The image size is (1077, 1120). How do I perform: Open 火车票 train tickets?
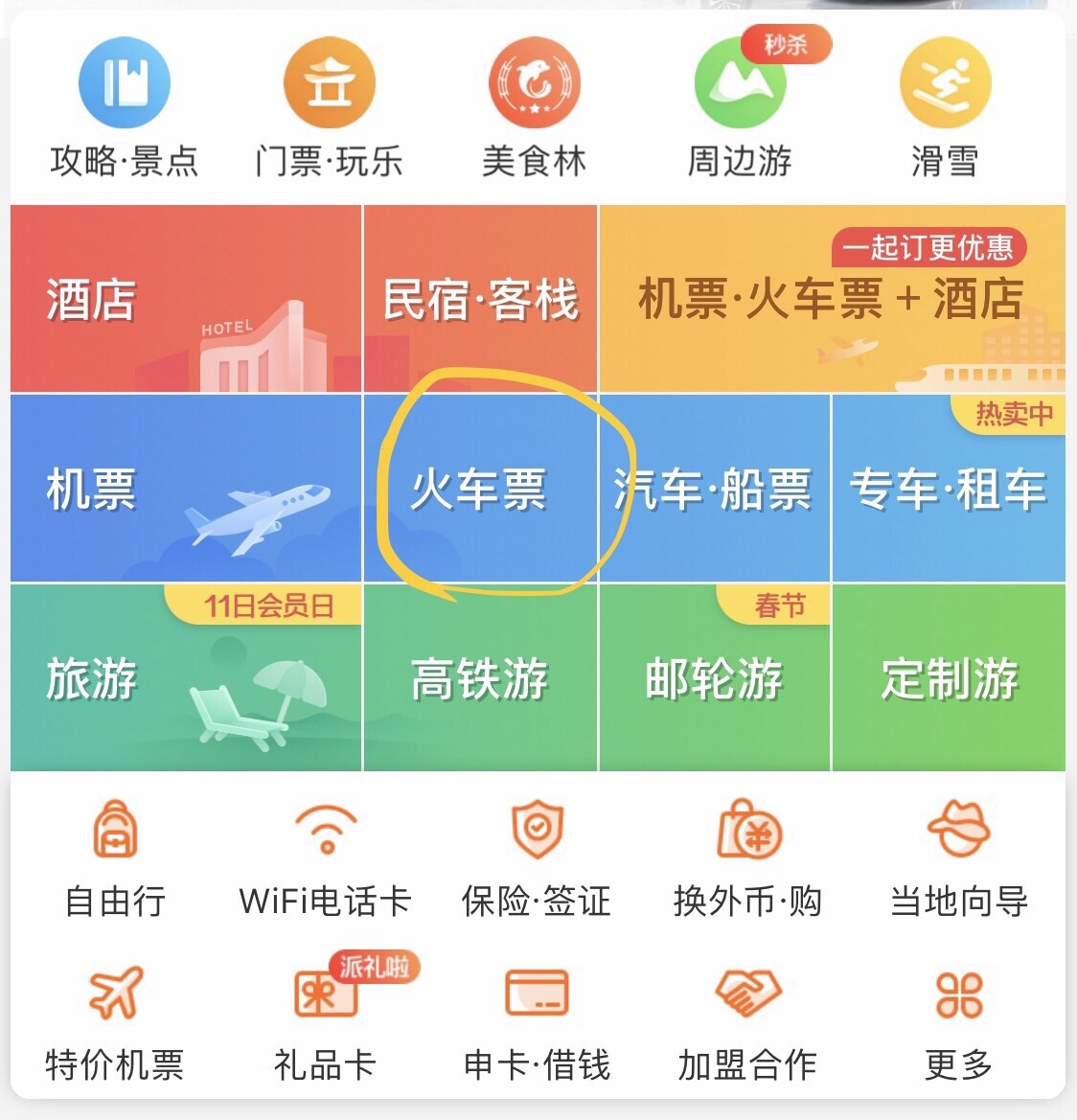tap(479, 488)
